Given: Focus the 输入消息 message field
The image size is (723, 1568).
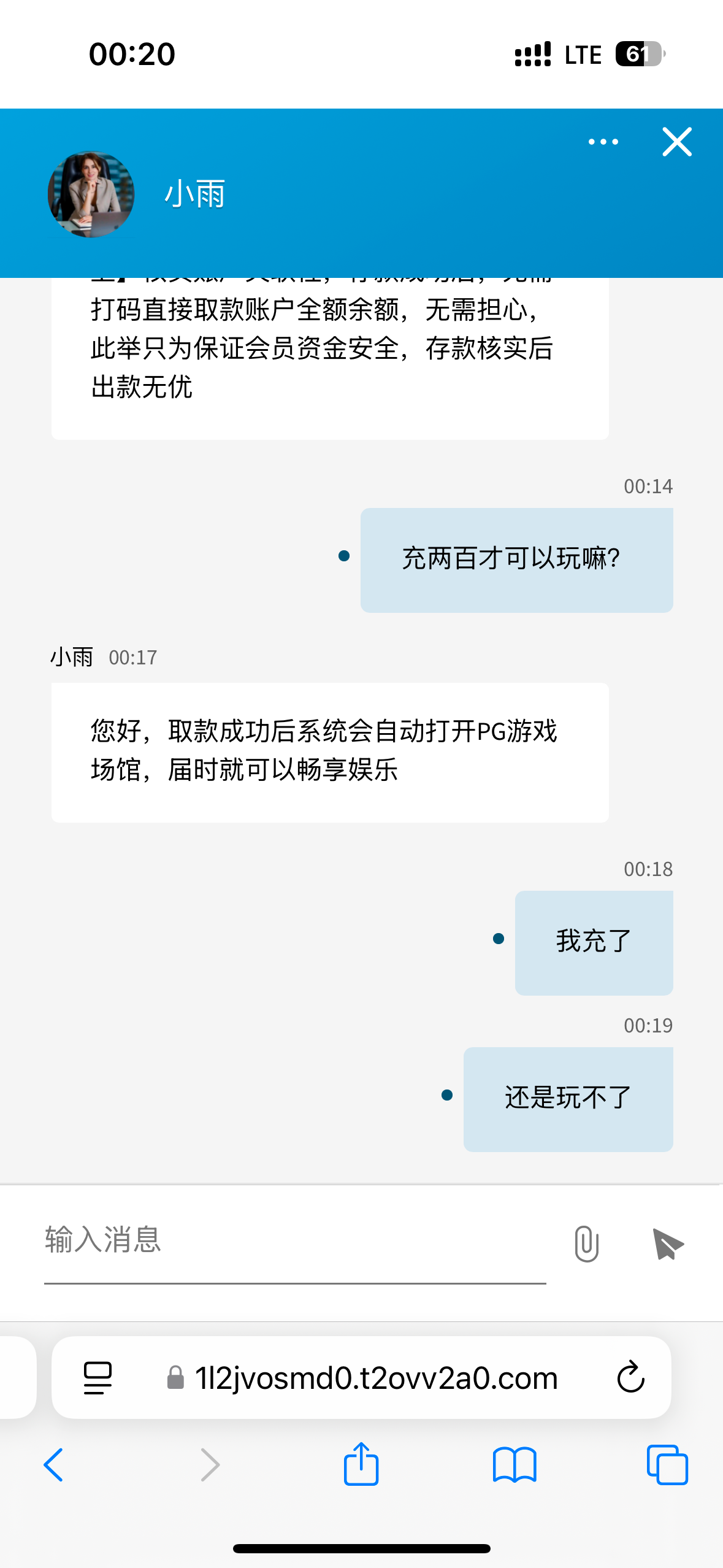Looking at the screenshot, I should pyautogui.click(x=294, y=1240).
